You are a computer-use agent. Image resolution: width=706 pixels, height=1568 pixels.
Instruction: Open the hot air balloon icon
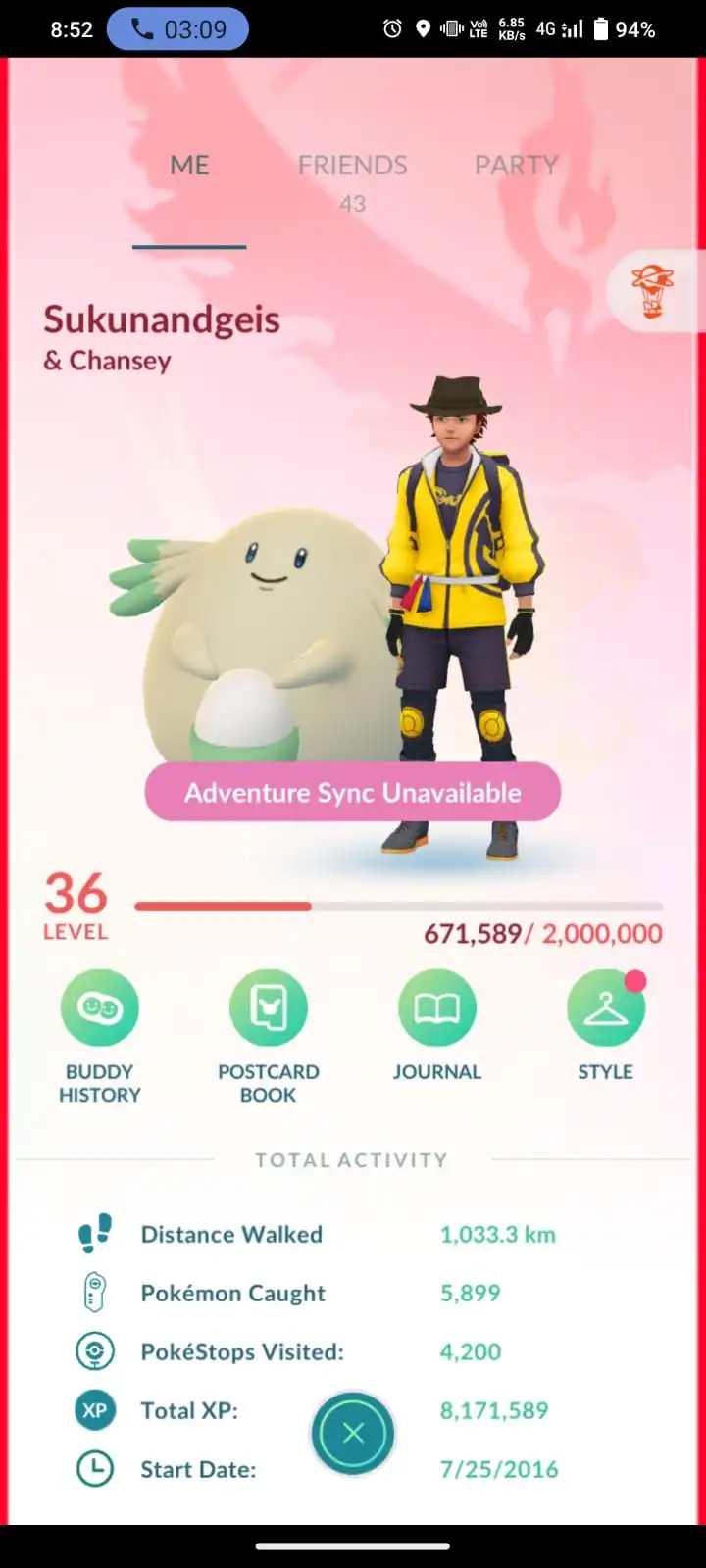652,291
